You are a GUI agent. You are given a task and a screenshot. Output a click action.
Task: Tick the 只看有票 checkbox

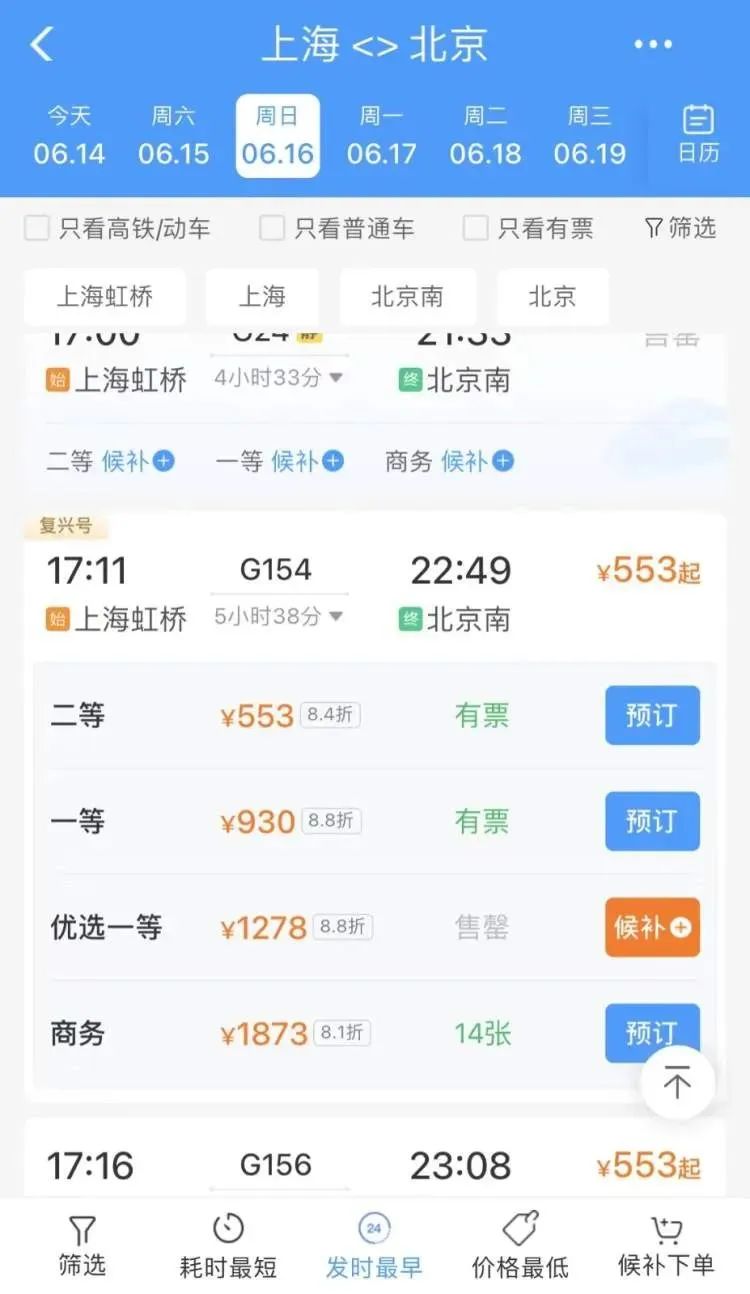[x=476, y=229]
